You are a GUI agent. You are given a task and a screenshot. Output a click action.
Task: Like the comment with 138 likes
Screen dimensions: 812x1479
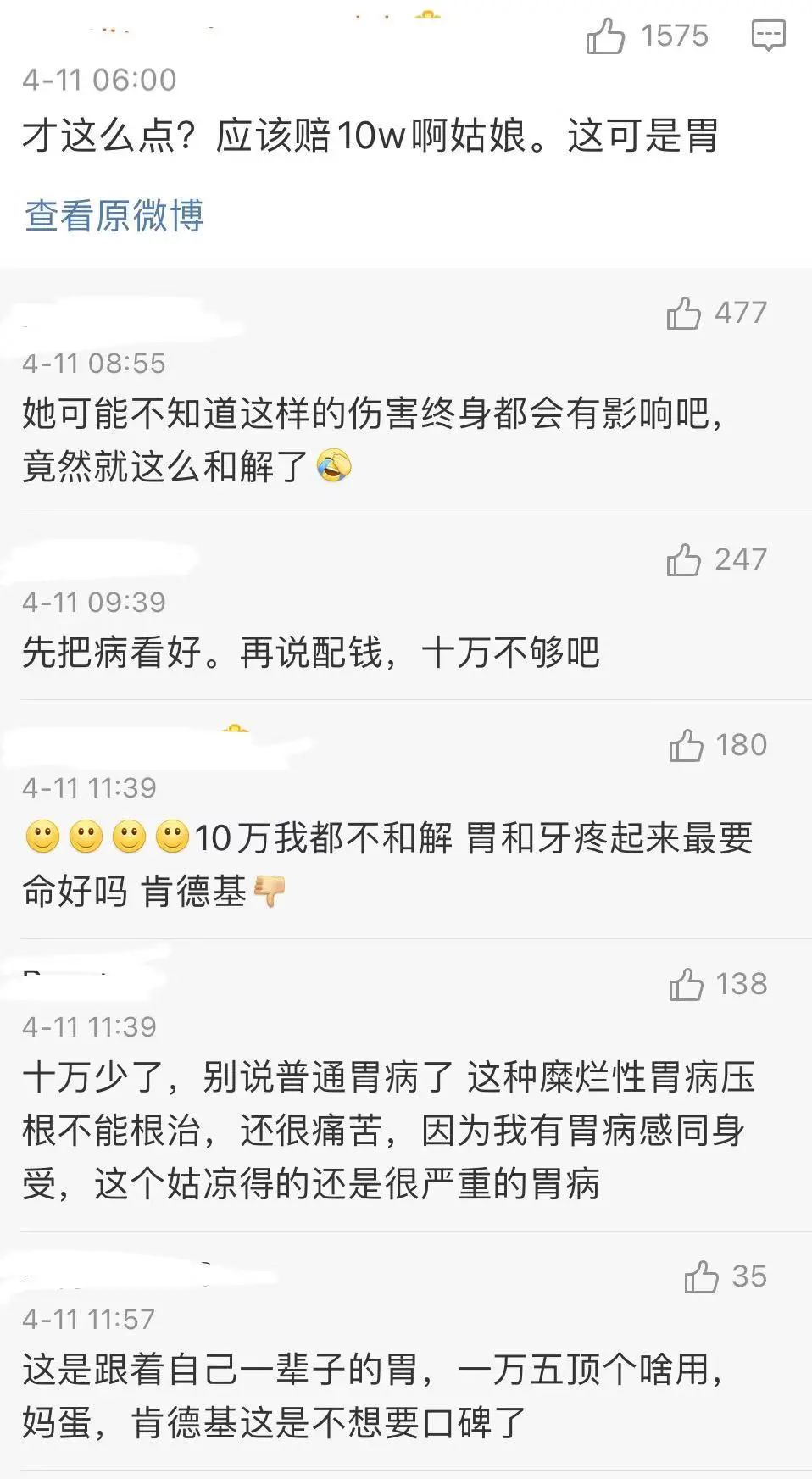[686, 984]
